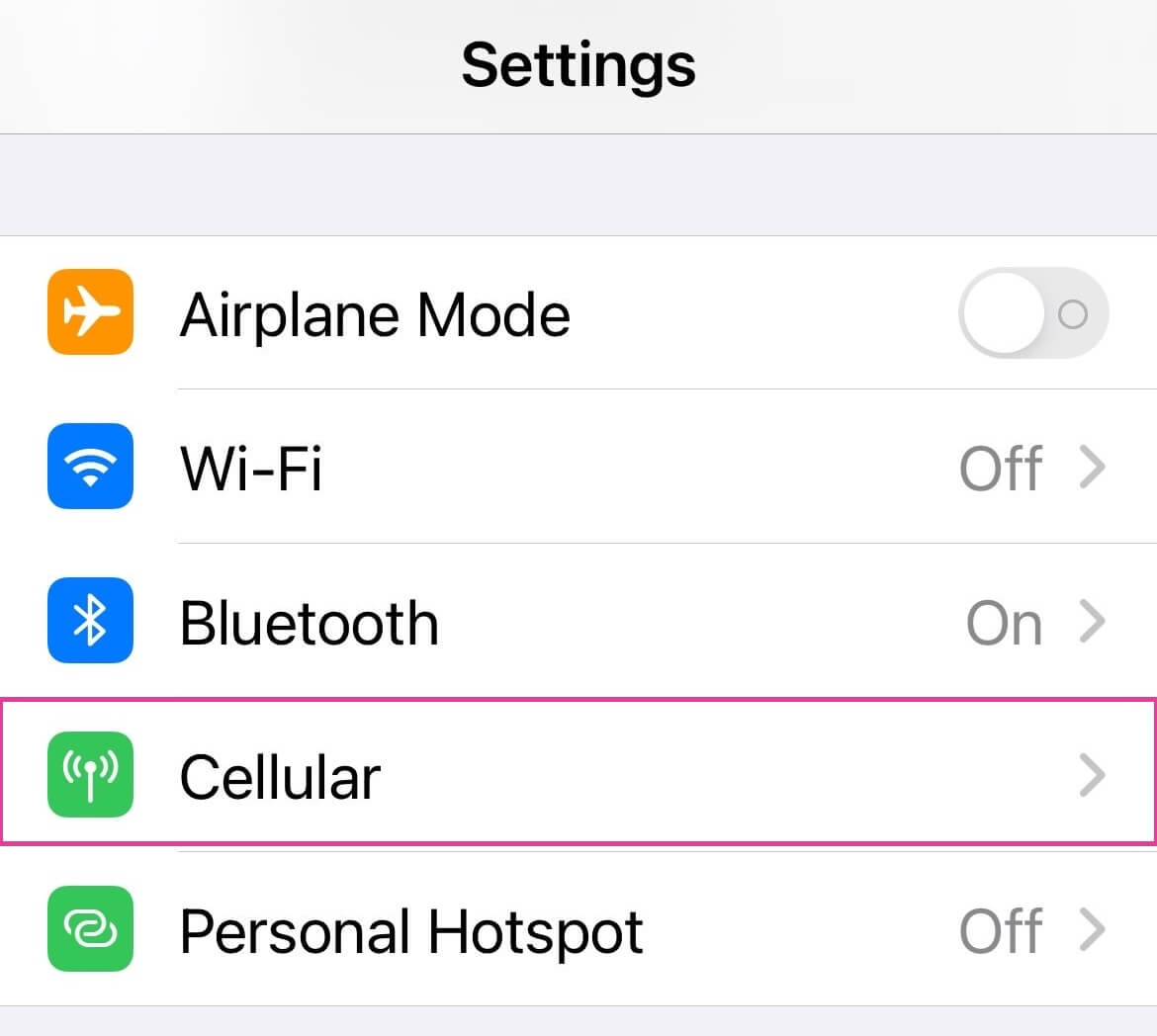Image resolution: width=1157 pixels, height=1036 pixels.
Task: Toggle the Airplane Mode switch
Action: [1032, 314]
